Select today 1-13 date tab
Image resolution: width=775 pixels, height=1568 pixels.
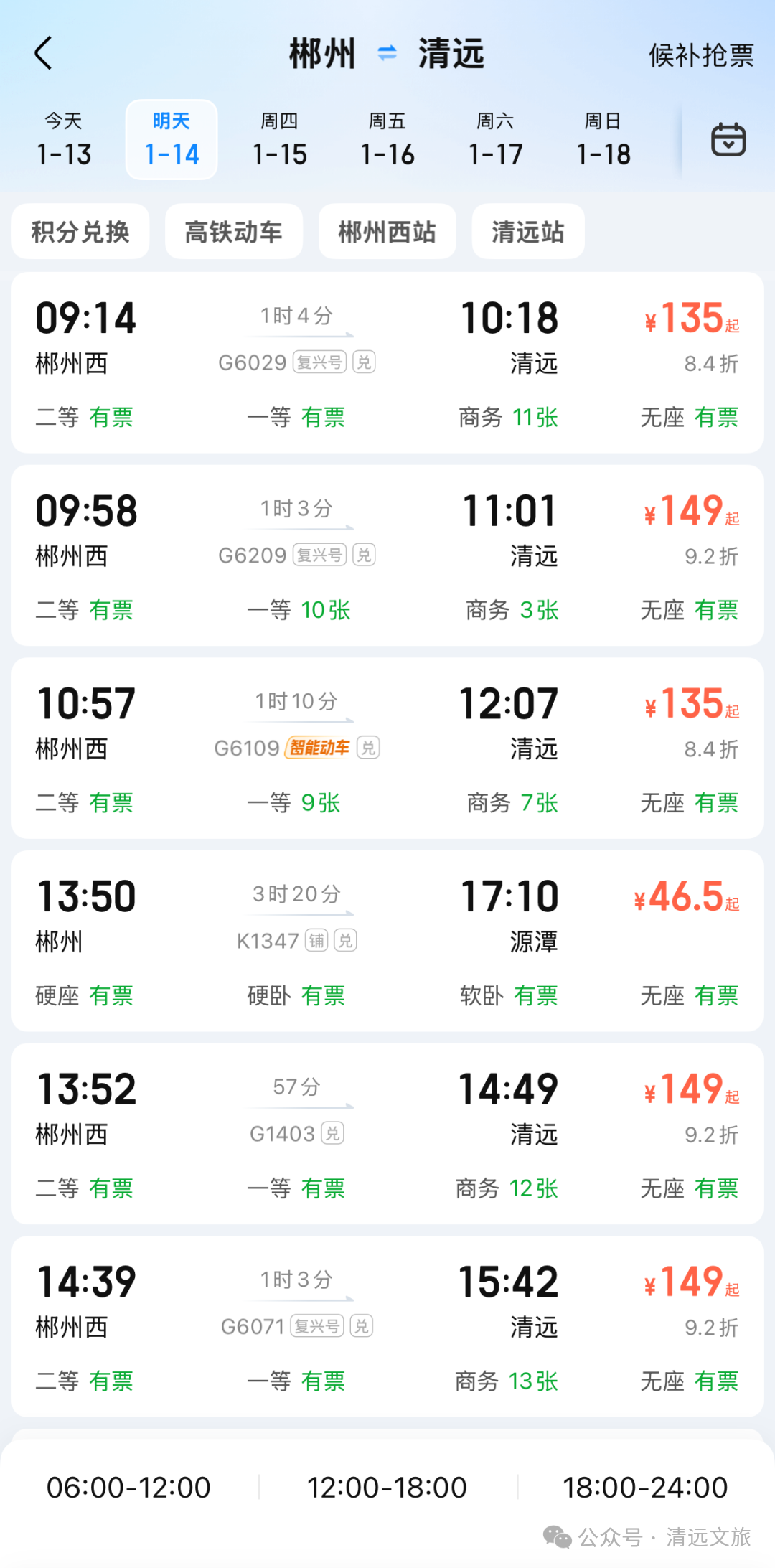[x=64, y=140]
